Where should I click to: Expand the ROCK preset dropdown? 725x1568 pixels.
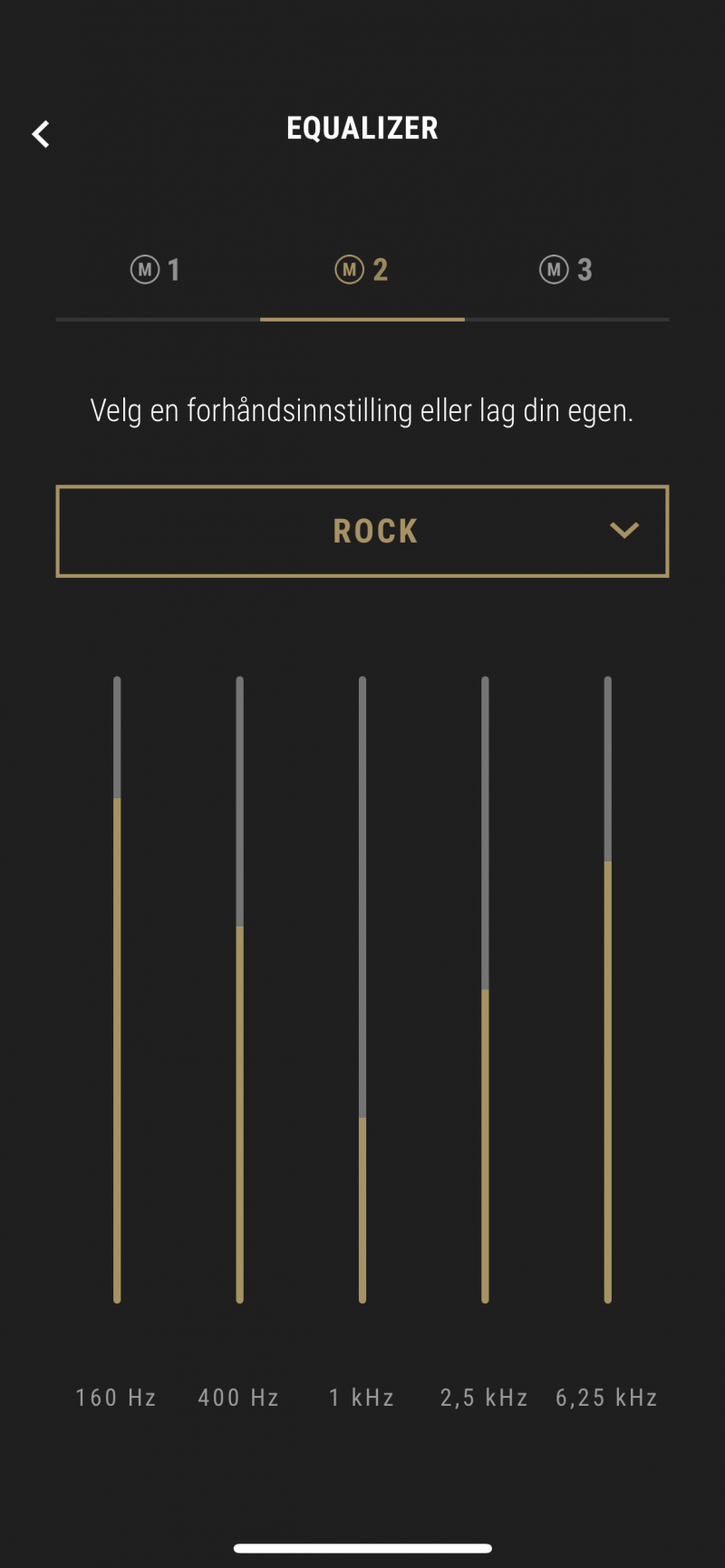[x=362, y=531]
